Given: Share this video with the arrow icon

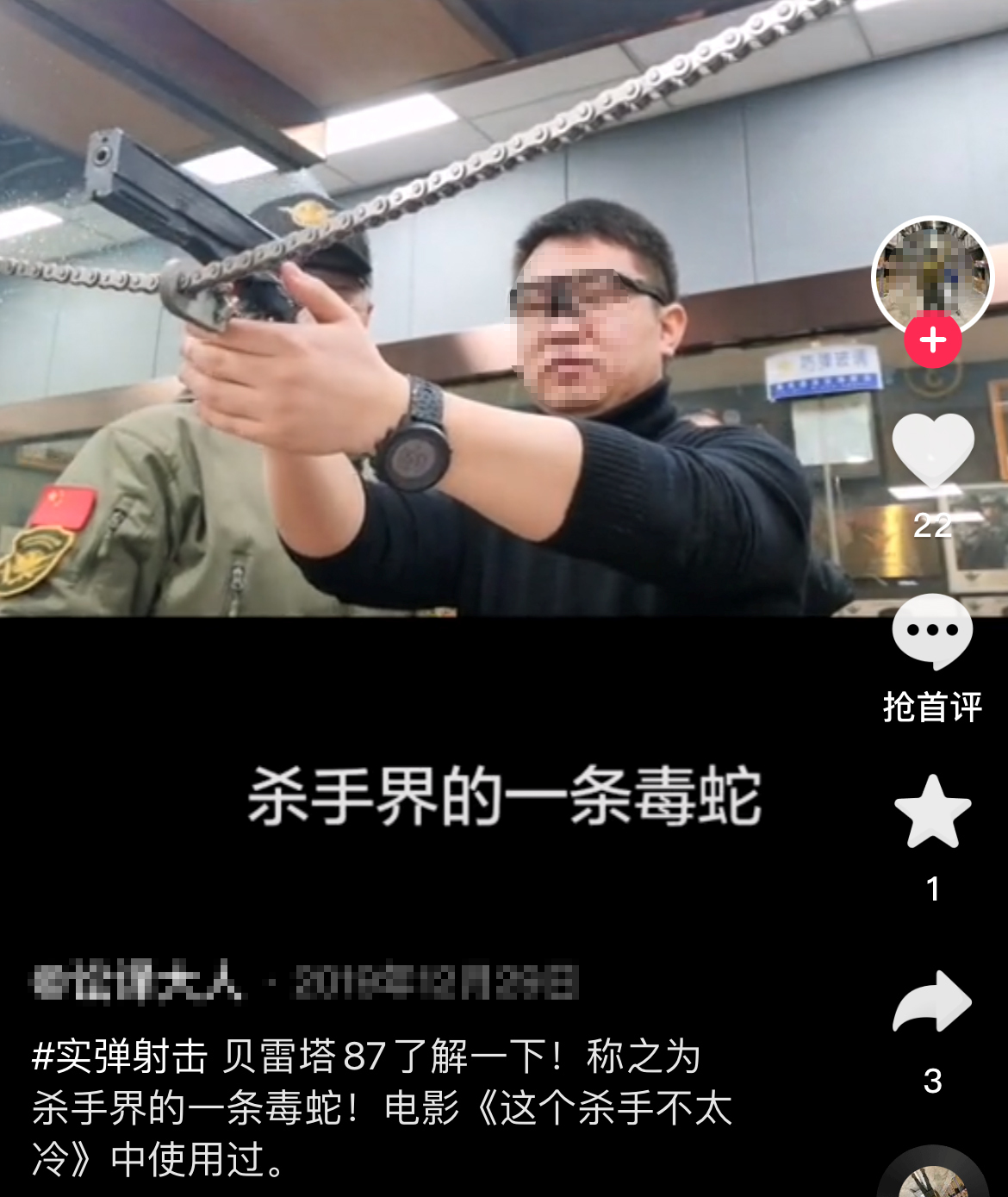Looking at the screenshot, I should coord(932,1002).
